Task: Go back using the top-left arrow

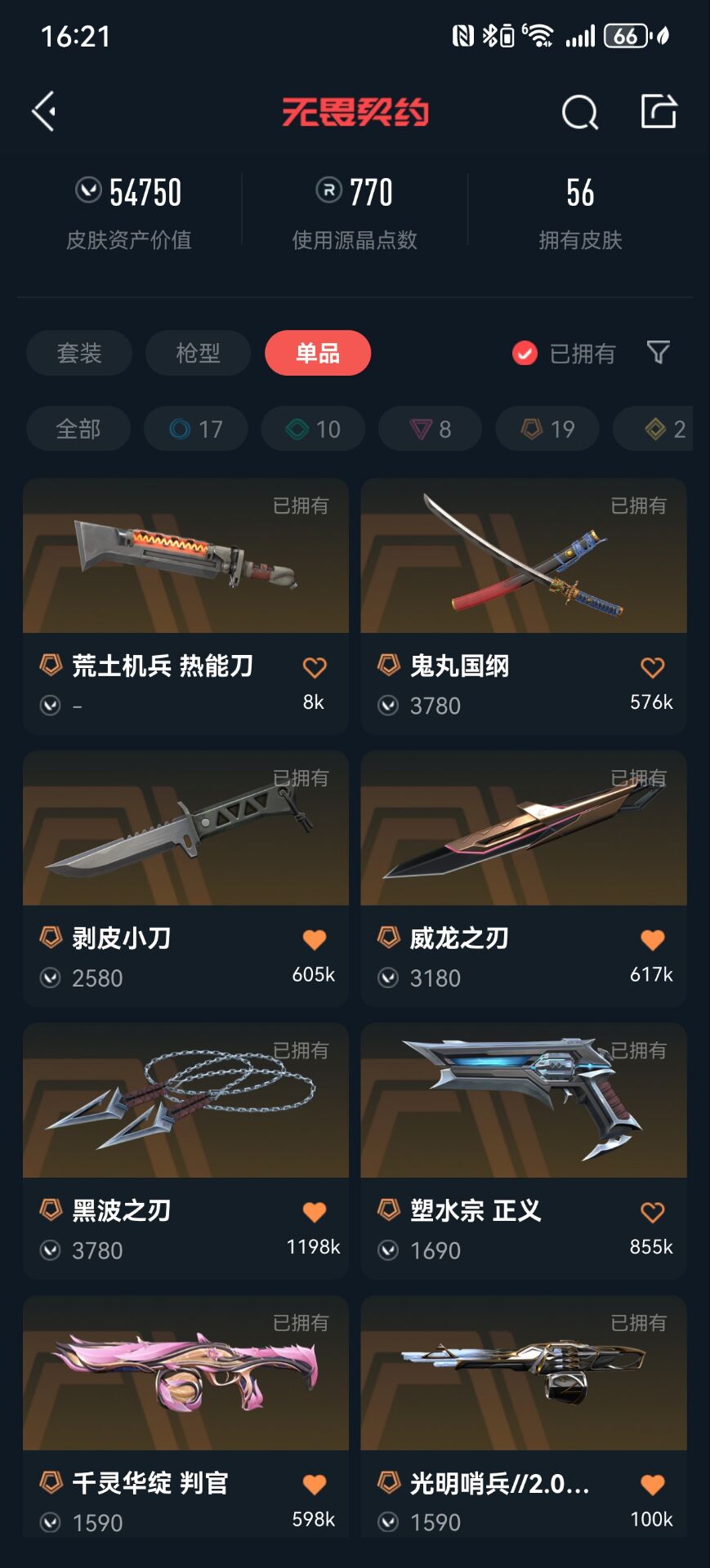Action: click(x=44, y=111)
